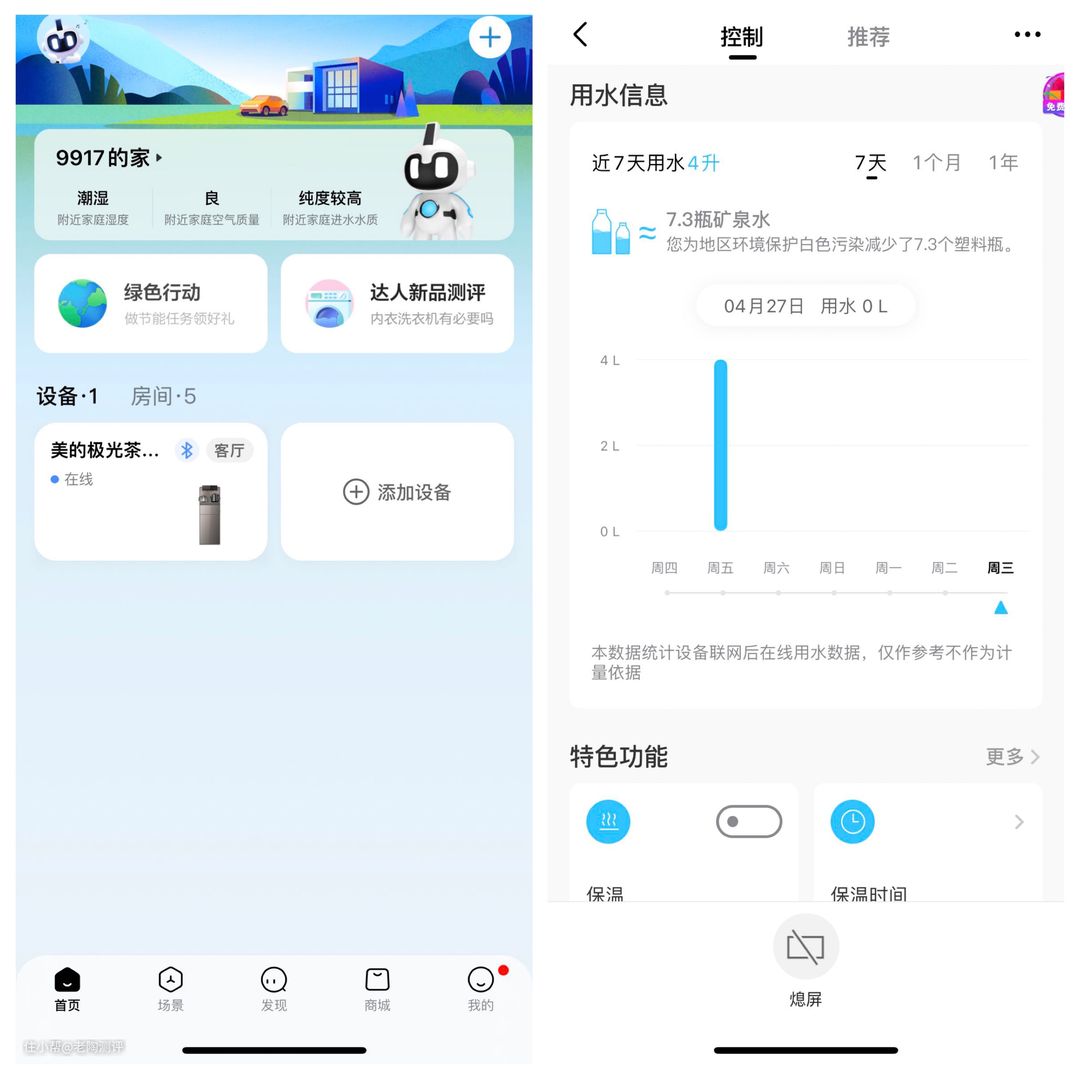Switch to the 推荐 tab
The image size is (1080, 1080).
tap(868, 37)
